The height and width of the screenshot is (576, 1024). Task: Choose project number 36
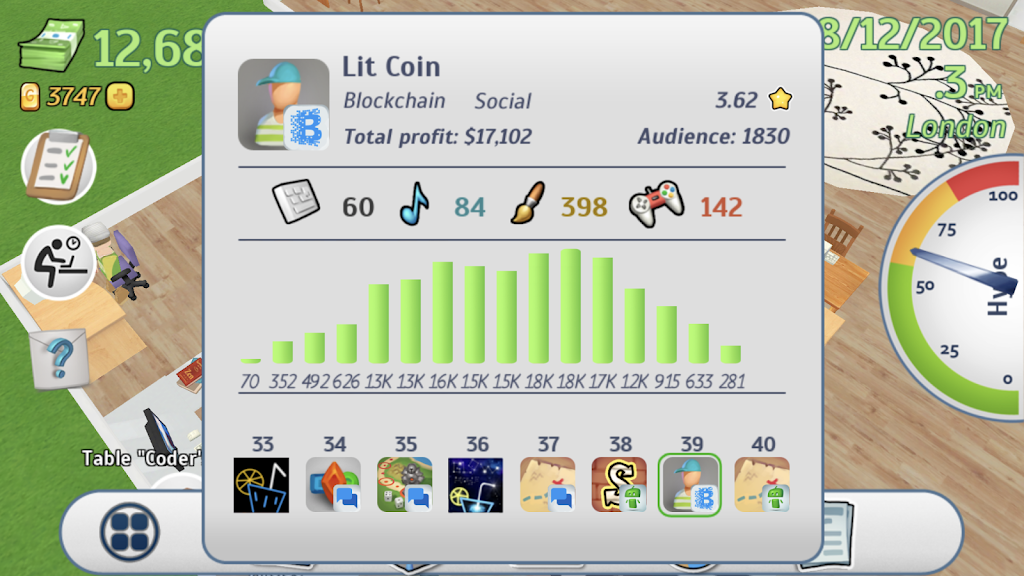click(x=476, y=485)
